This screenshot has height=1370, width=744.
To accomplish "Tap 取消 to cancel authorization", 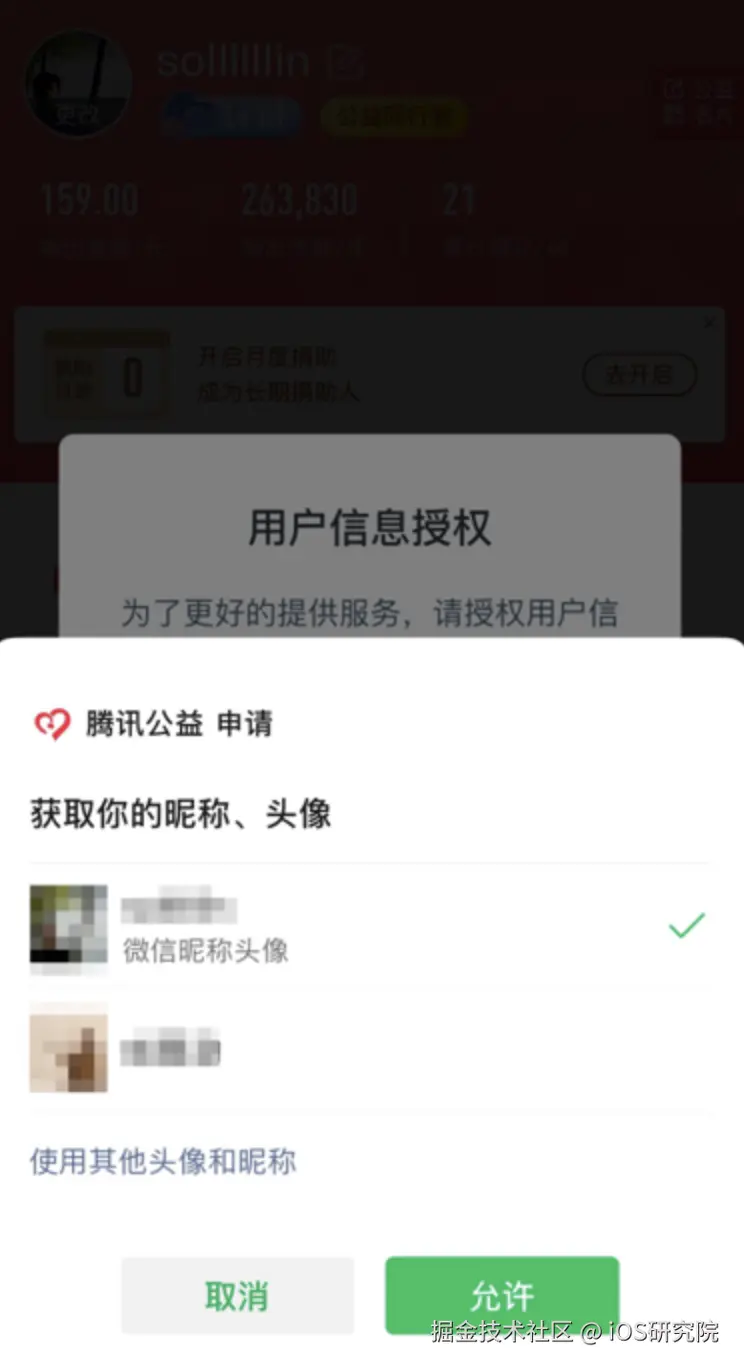I will pos(237,1295).
